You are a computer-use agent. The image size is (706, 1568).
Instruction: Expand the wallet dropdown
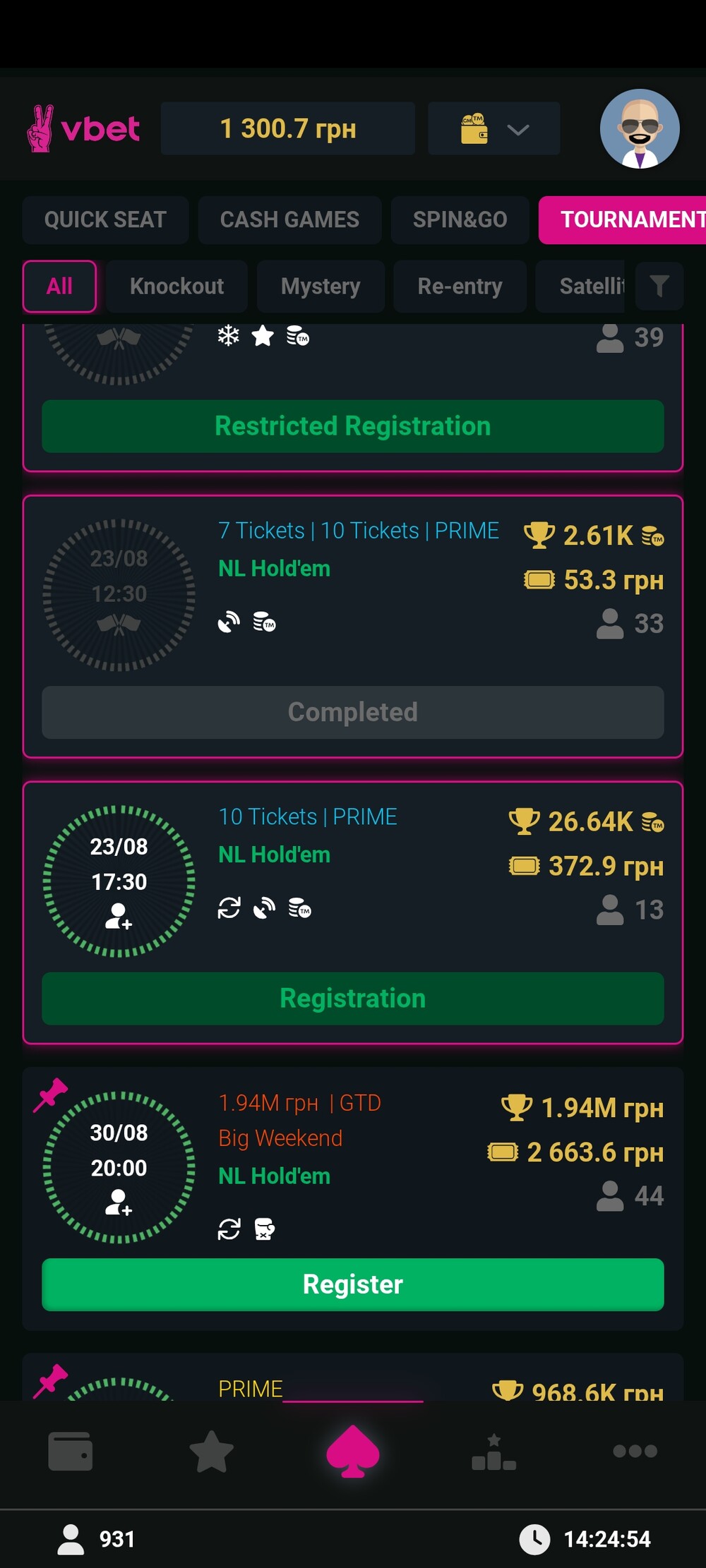click(x=494, y=128)
